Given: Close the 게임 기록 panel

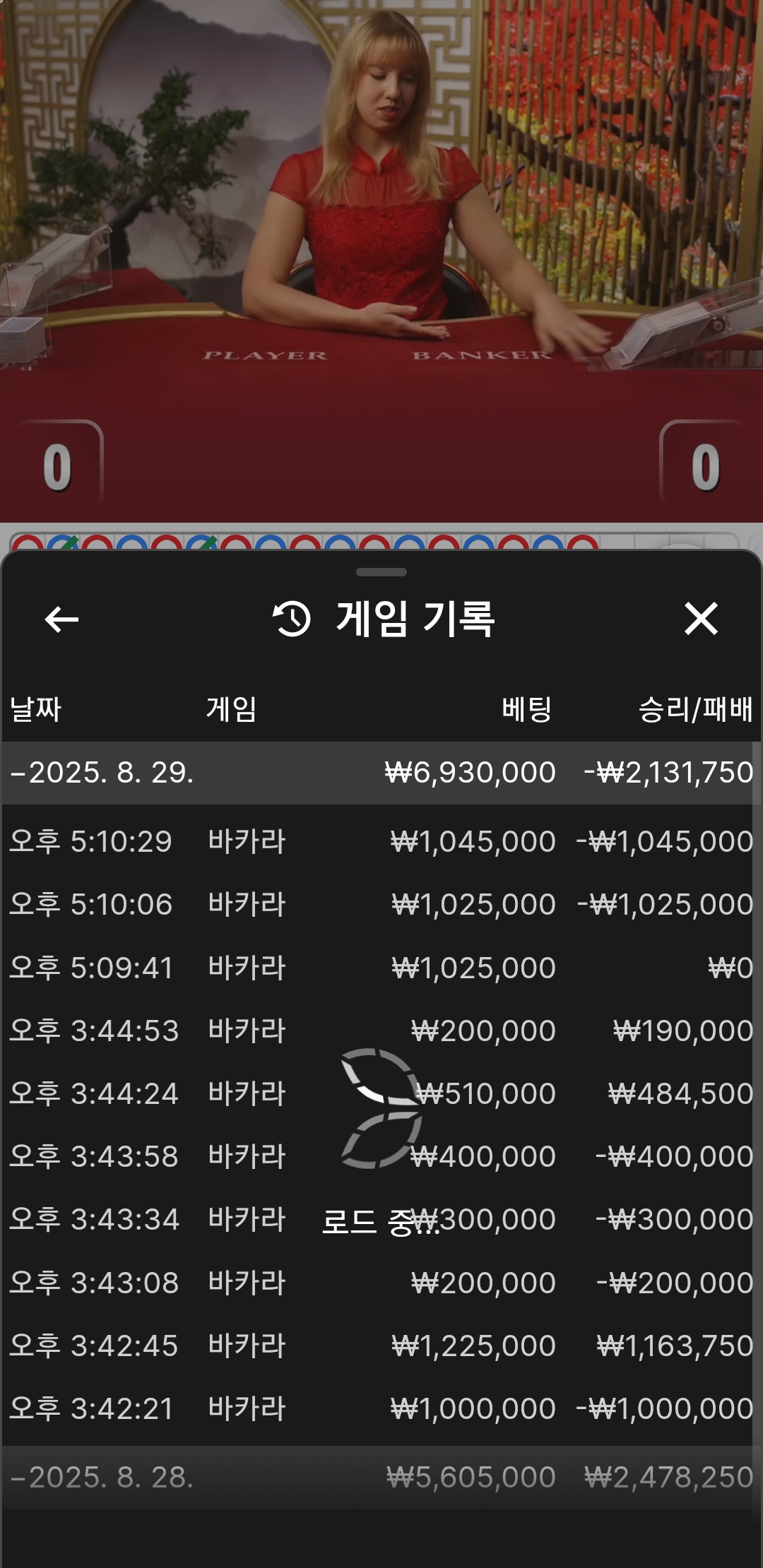Looking at the screenshot, I should [700, 619].
